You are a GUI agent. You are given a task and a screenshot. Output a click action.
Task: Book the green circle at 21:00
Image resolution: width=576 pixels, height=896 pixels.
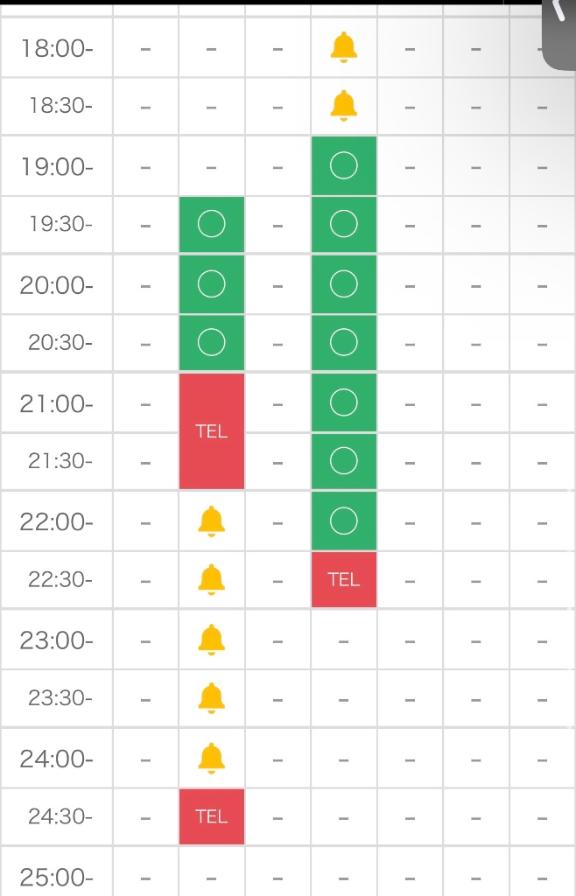coord(343,402)
